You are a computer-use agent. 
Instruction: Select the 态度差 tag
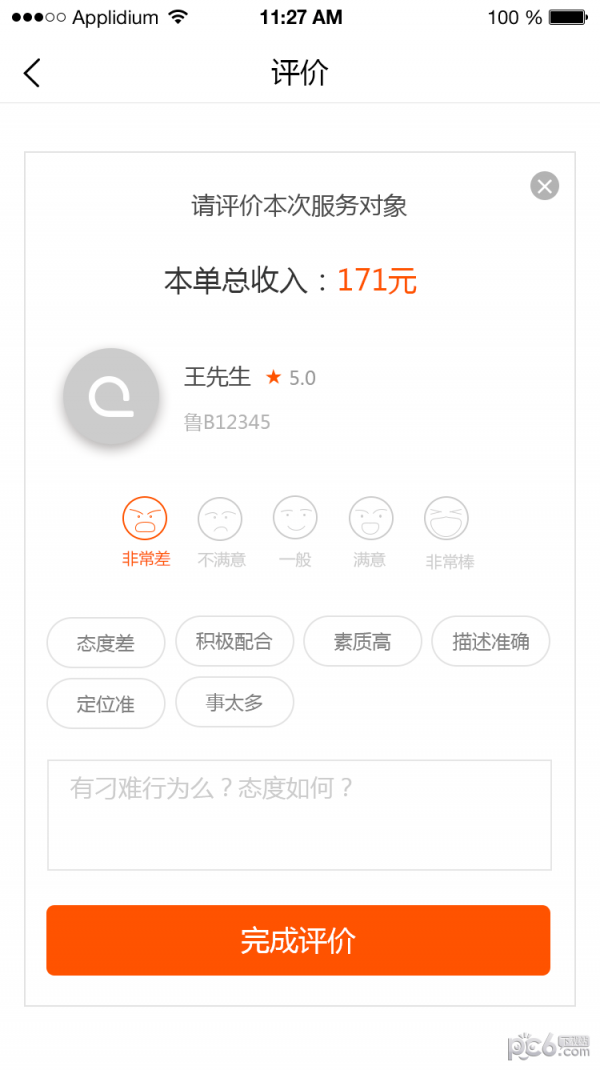coord(105,643)
